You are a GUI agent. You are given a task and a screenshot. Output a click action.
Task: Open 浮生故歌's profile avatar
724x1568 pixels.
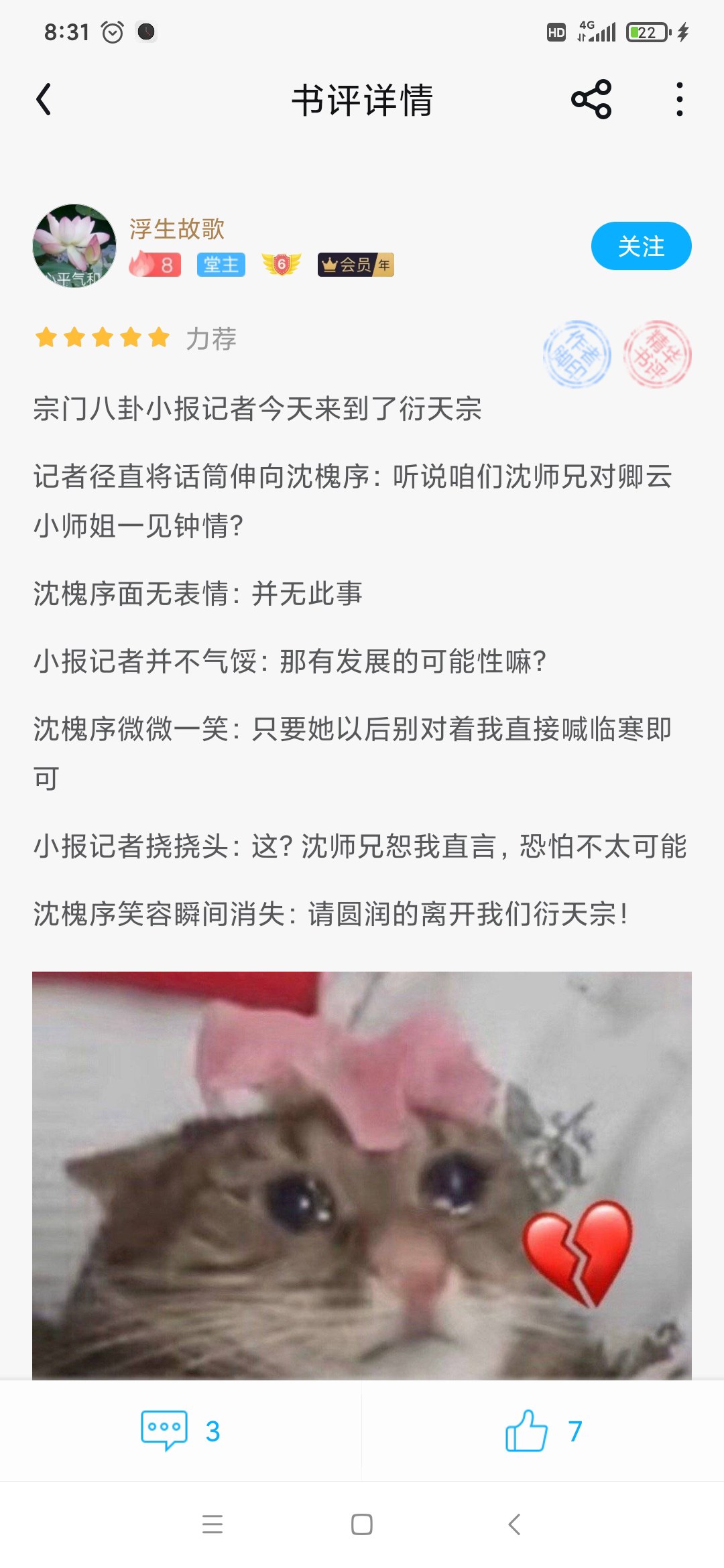pyautogui.click(x=74, y=246)
